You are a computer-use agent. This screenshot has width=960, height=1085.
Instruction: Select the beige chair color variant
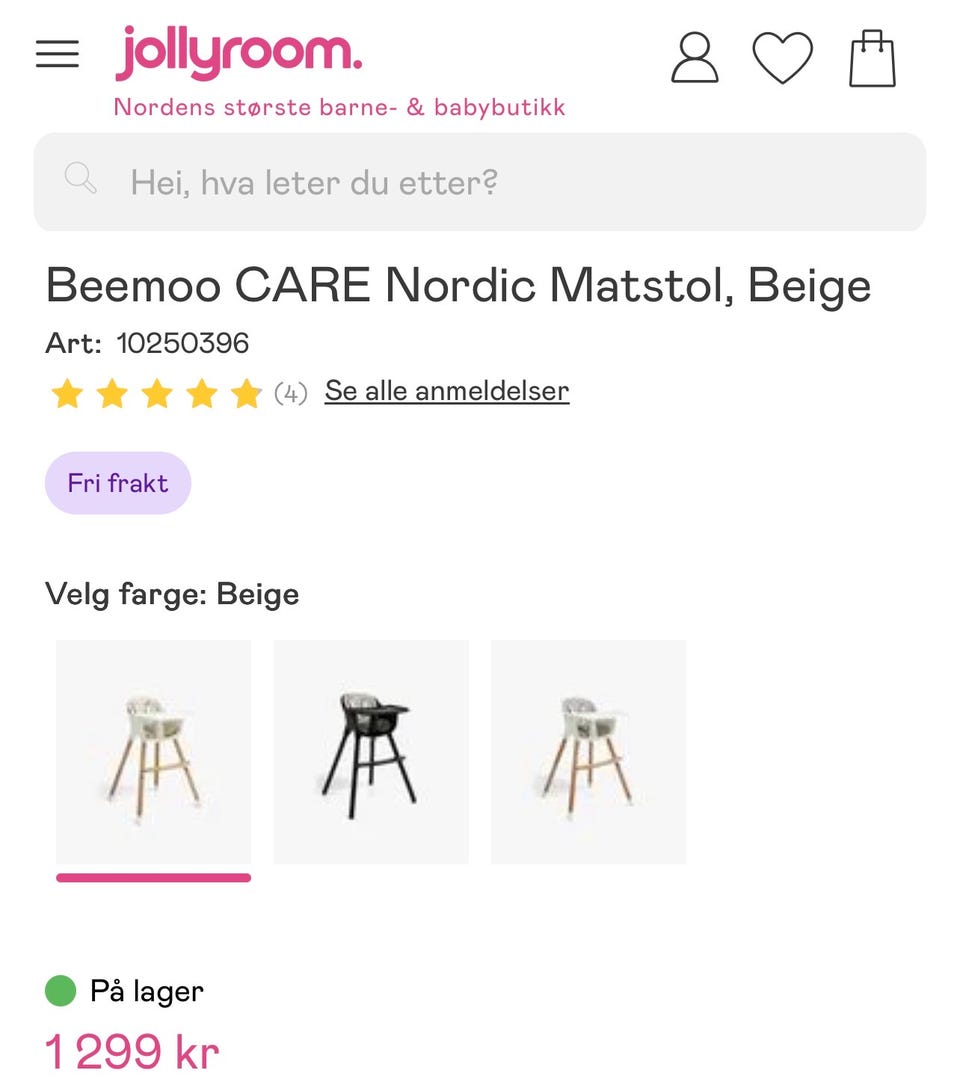(x=152, y=751)
